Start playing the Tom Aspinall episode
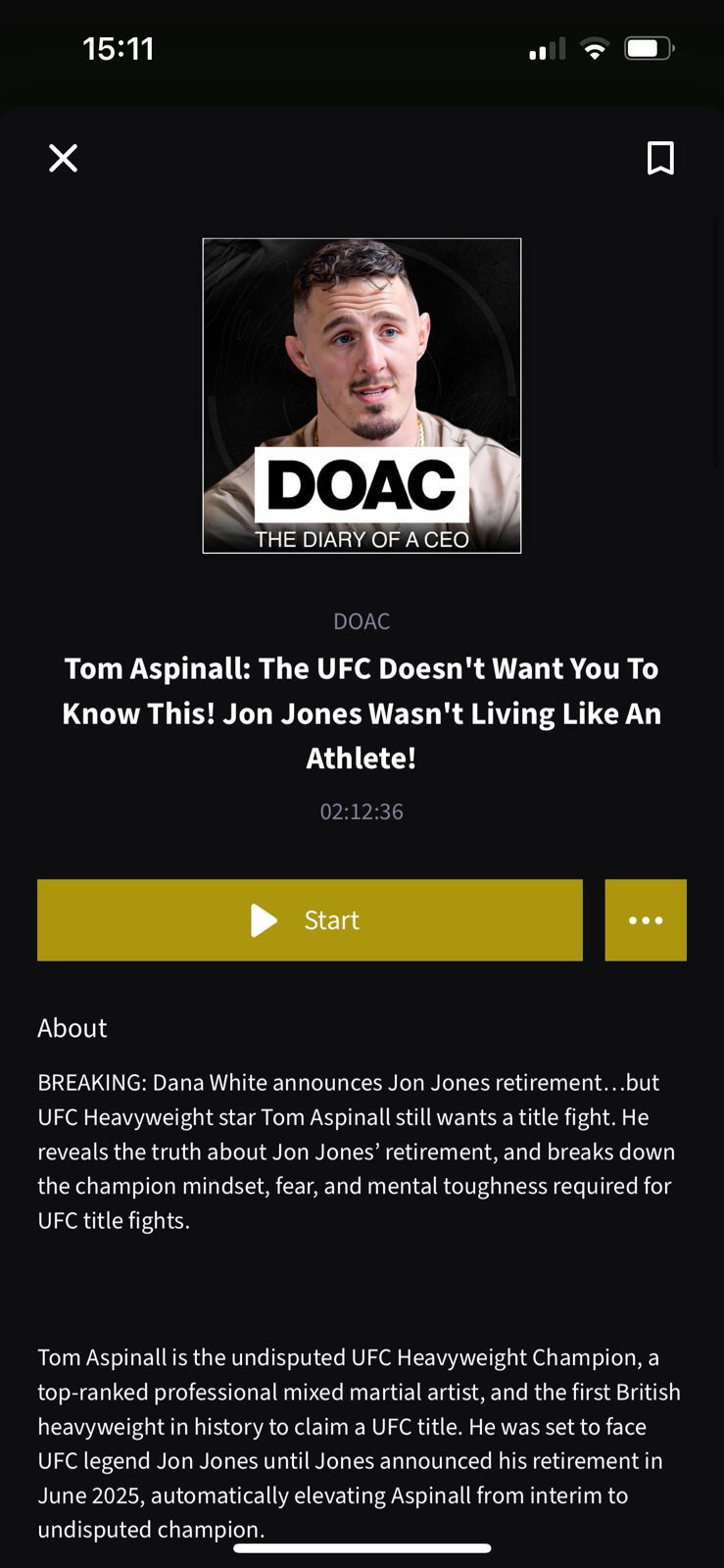This screenshot has height=1568, width=724. (310, 920)
